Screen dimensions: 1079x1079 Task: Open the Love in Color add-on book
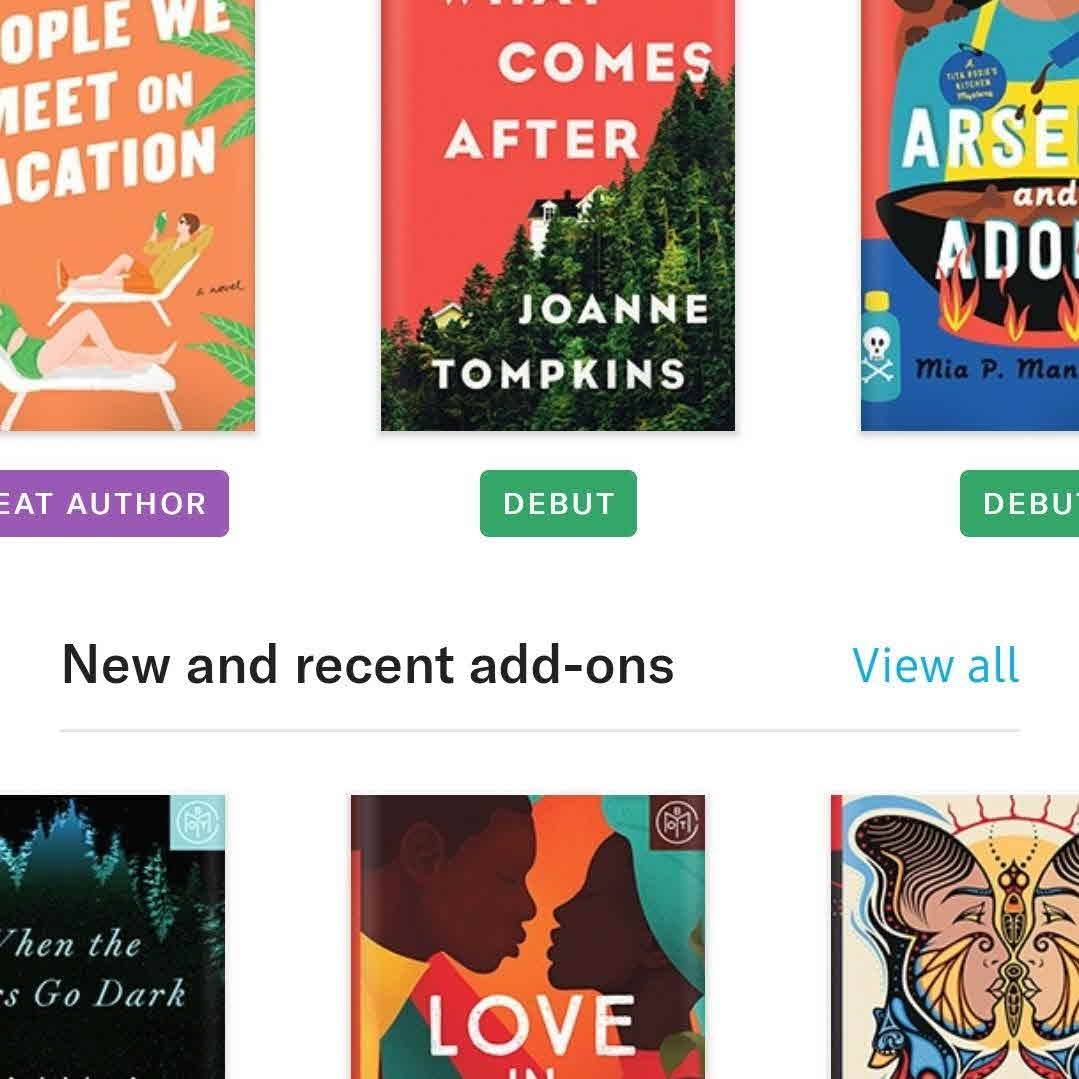[x=528, y=937]
